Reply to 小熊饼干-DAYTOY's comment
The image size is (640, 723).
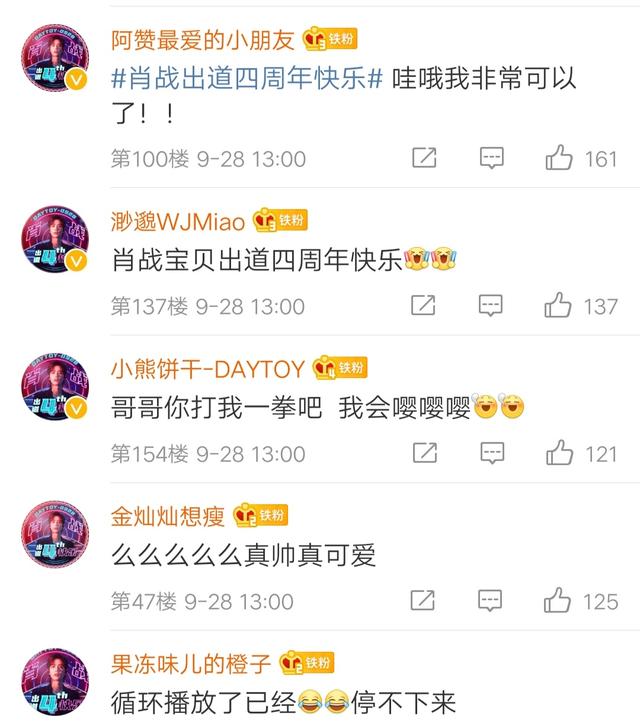(x=491, y=453)
